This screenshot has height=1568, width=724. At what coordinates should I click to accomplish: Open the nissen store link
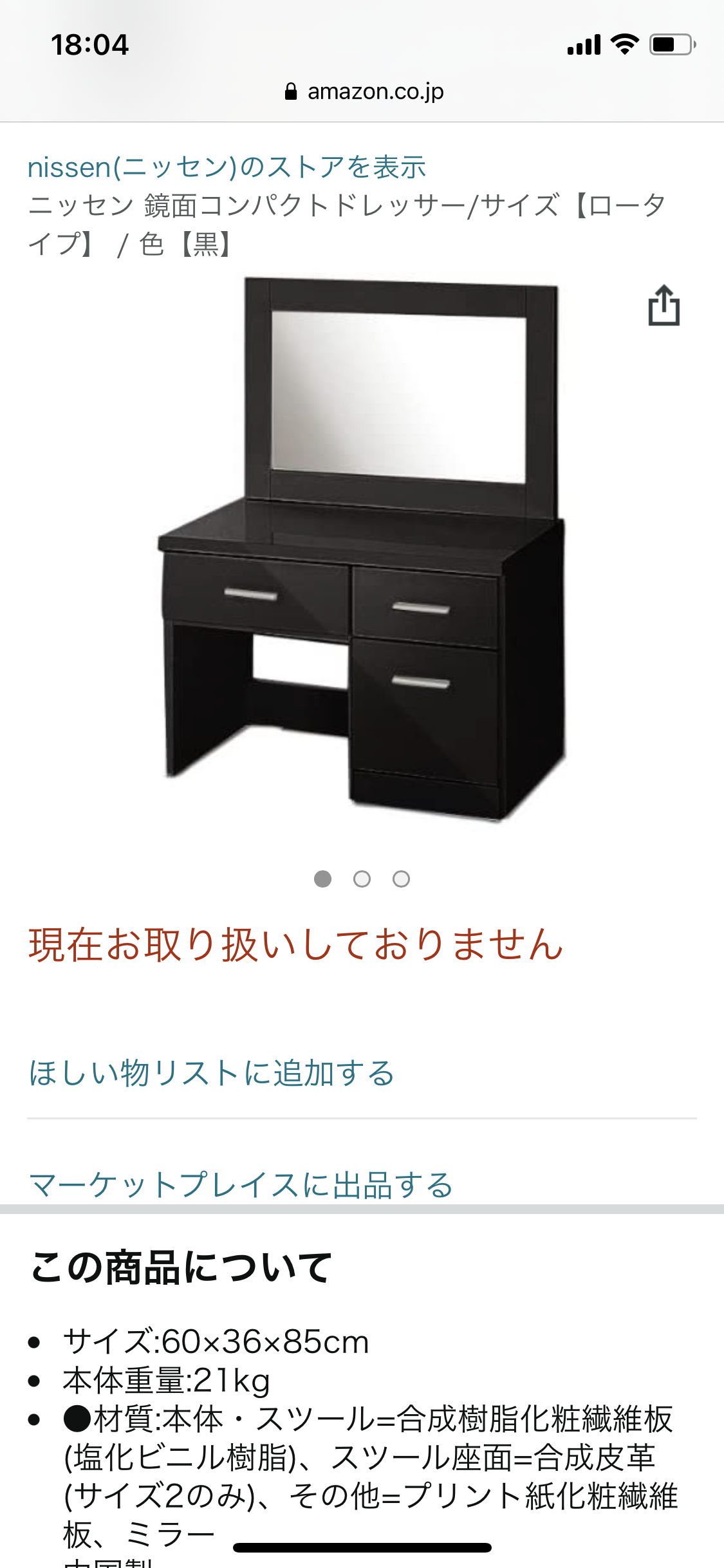(x=227, y=167)
